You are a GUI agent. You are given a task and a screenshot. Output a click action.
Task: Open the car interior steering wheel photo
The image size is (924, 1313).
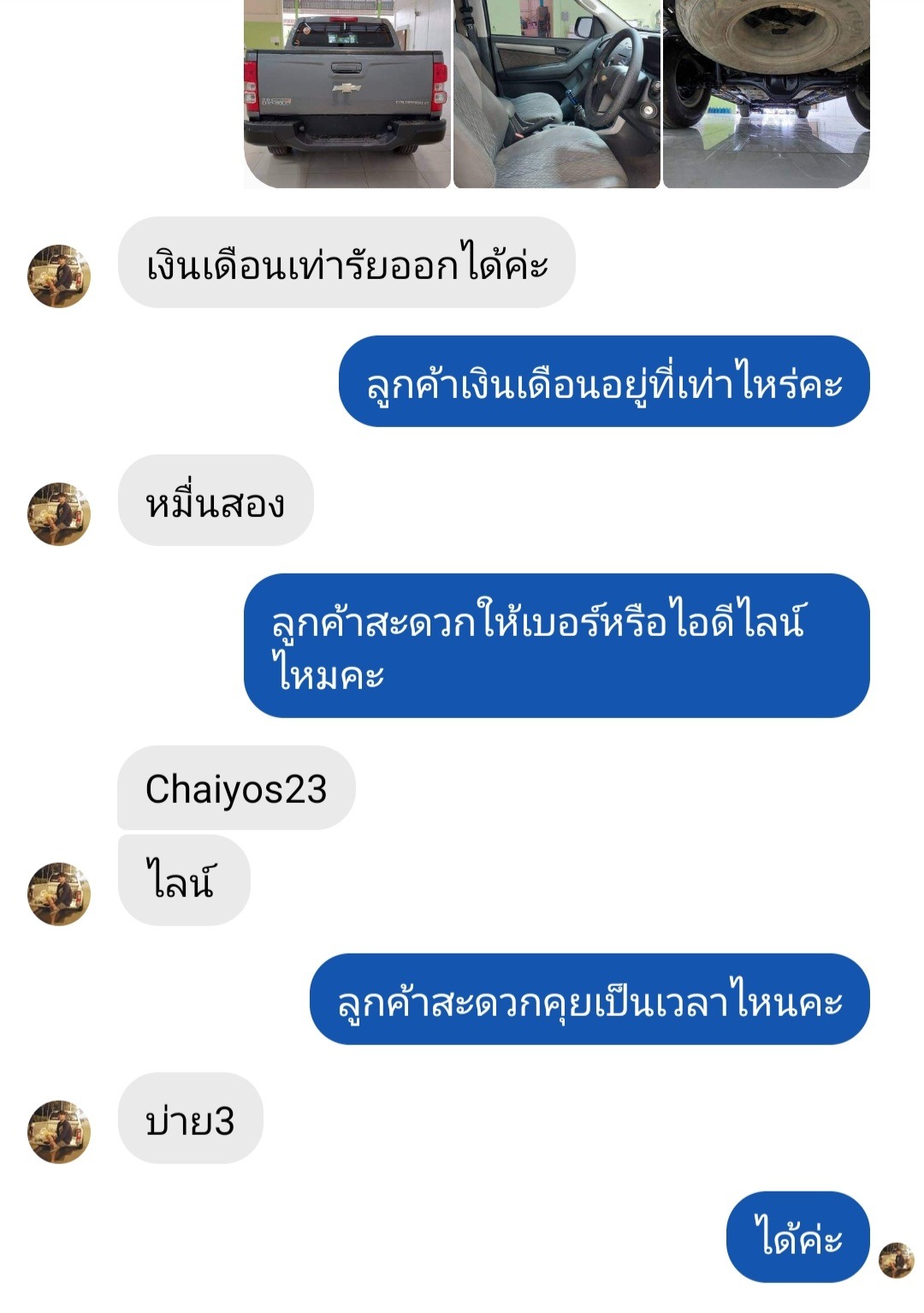pyautogui.click(x=556, y=92)
